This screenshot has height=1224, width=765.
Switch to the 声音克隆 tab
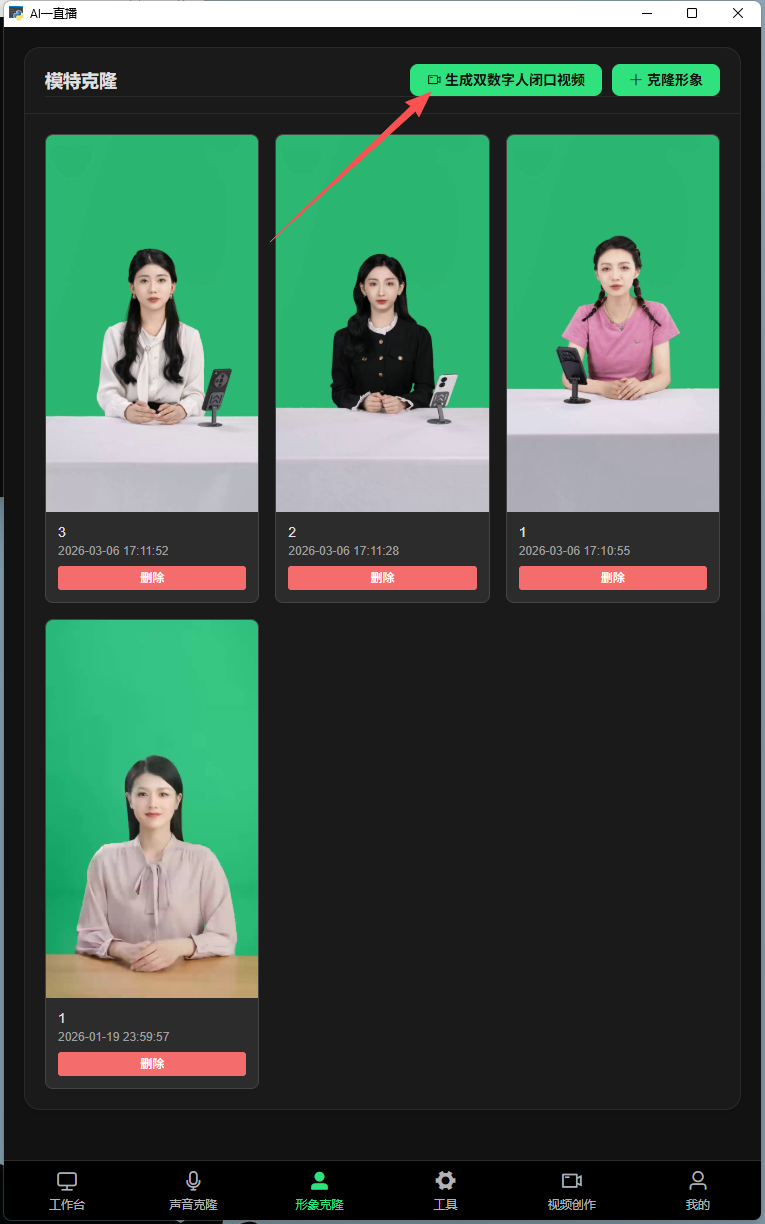(x=193, y=1191)
